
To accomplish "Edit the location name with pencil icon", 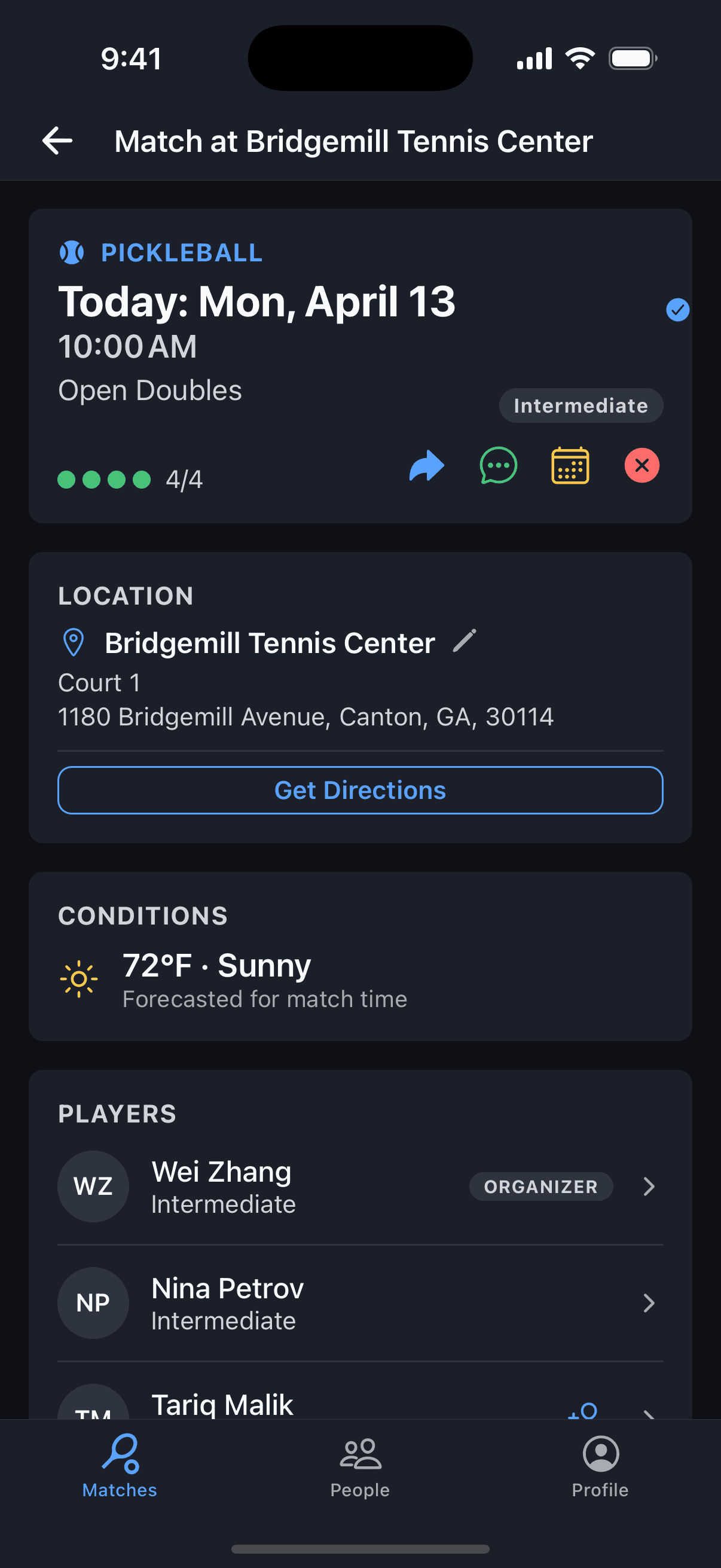I will tap(465, 641).
